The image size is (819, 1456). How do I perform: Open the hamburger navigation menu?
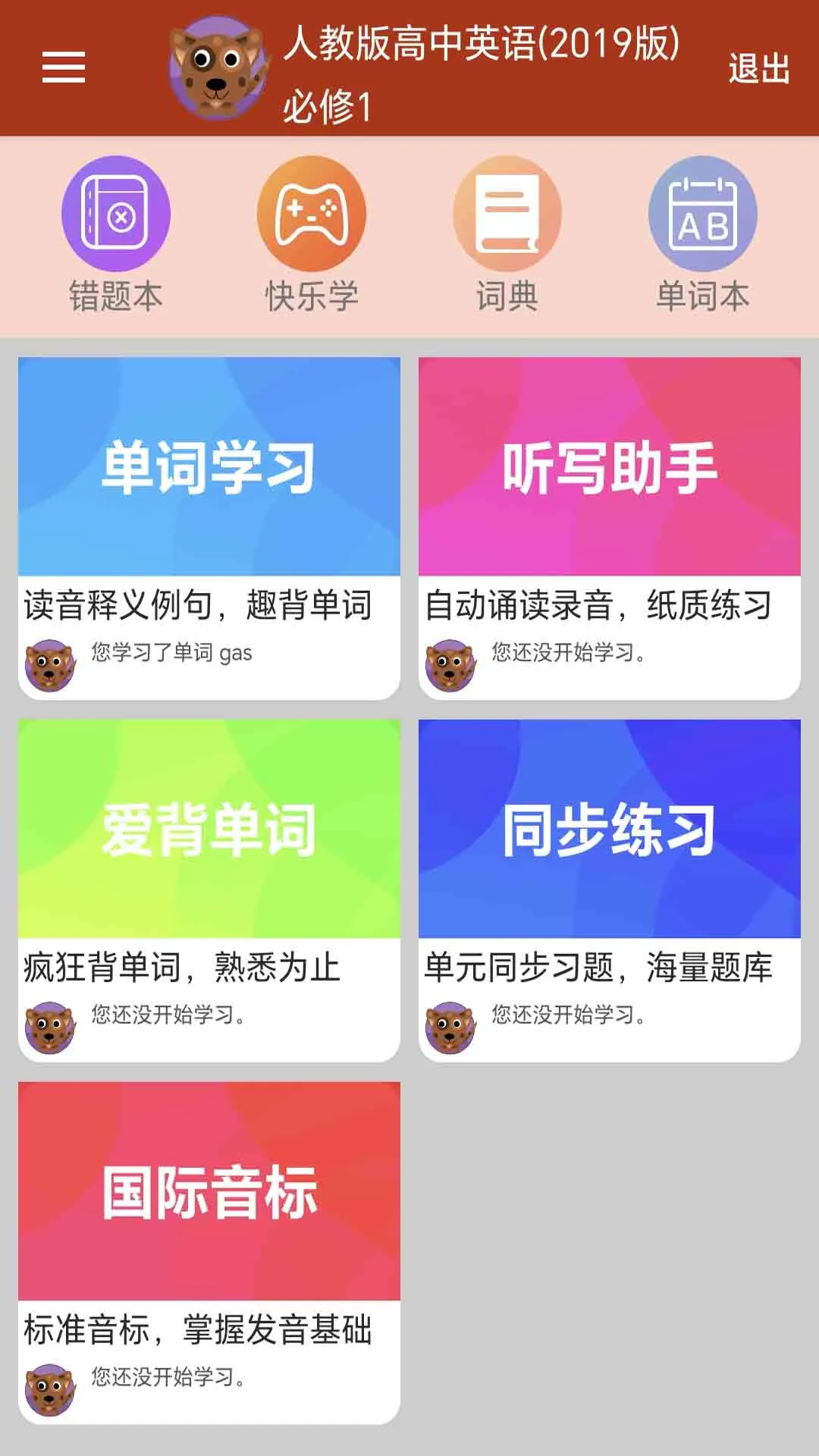pyautogui.click(x=62, y=67)
